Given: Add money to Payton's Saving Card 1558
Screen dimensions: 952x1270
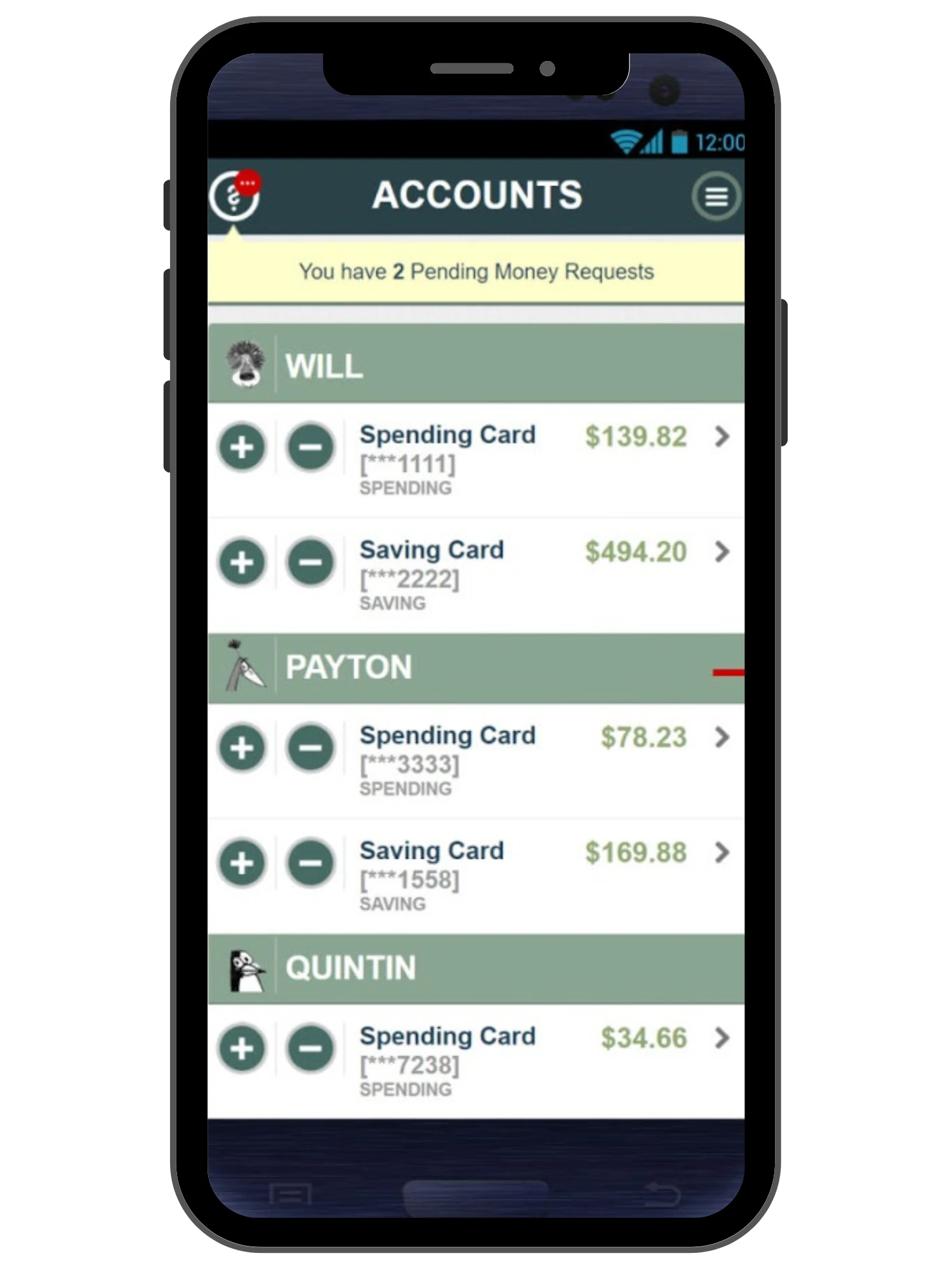Looking at the screenshot, I should pyautogui.click(x=242, y=864).
